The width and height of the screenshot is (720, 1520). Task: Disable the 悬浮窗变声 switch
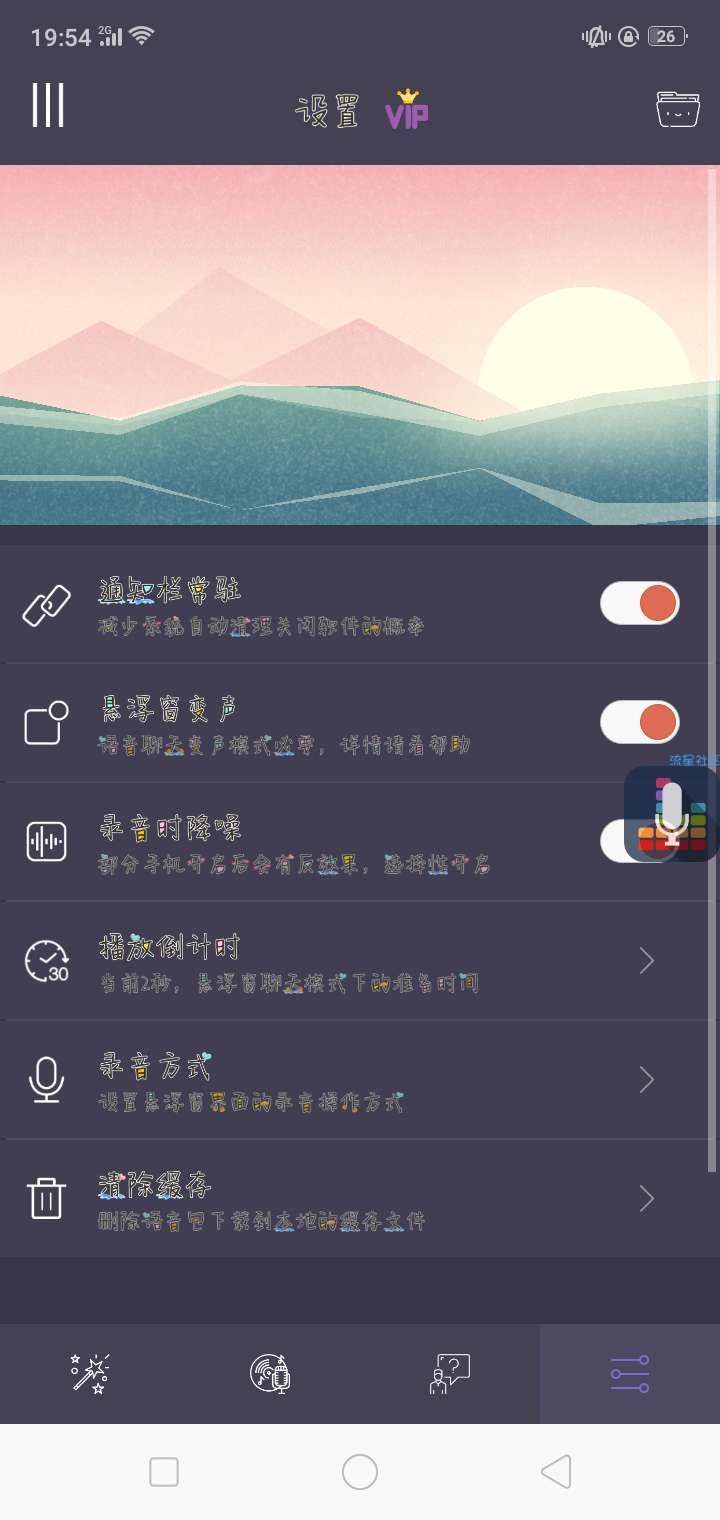639,722
